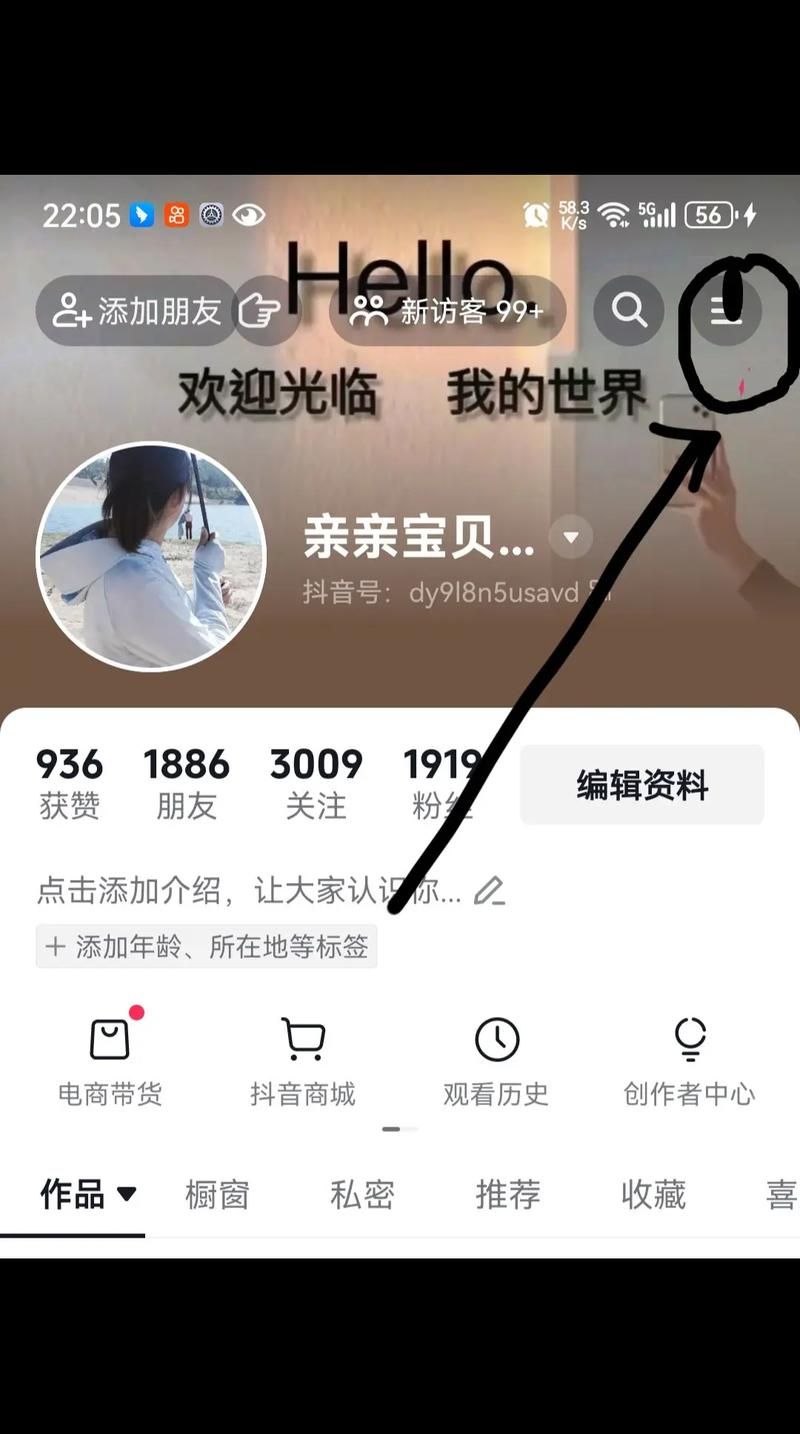Select the 推荐 tab
Viewport: 800px width, 1434px height.
(x=508, y=1197)
